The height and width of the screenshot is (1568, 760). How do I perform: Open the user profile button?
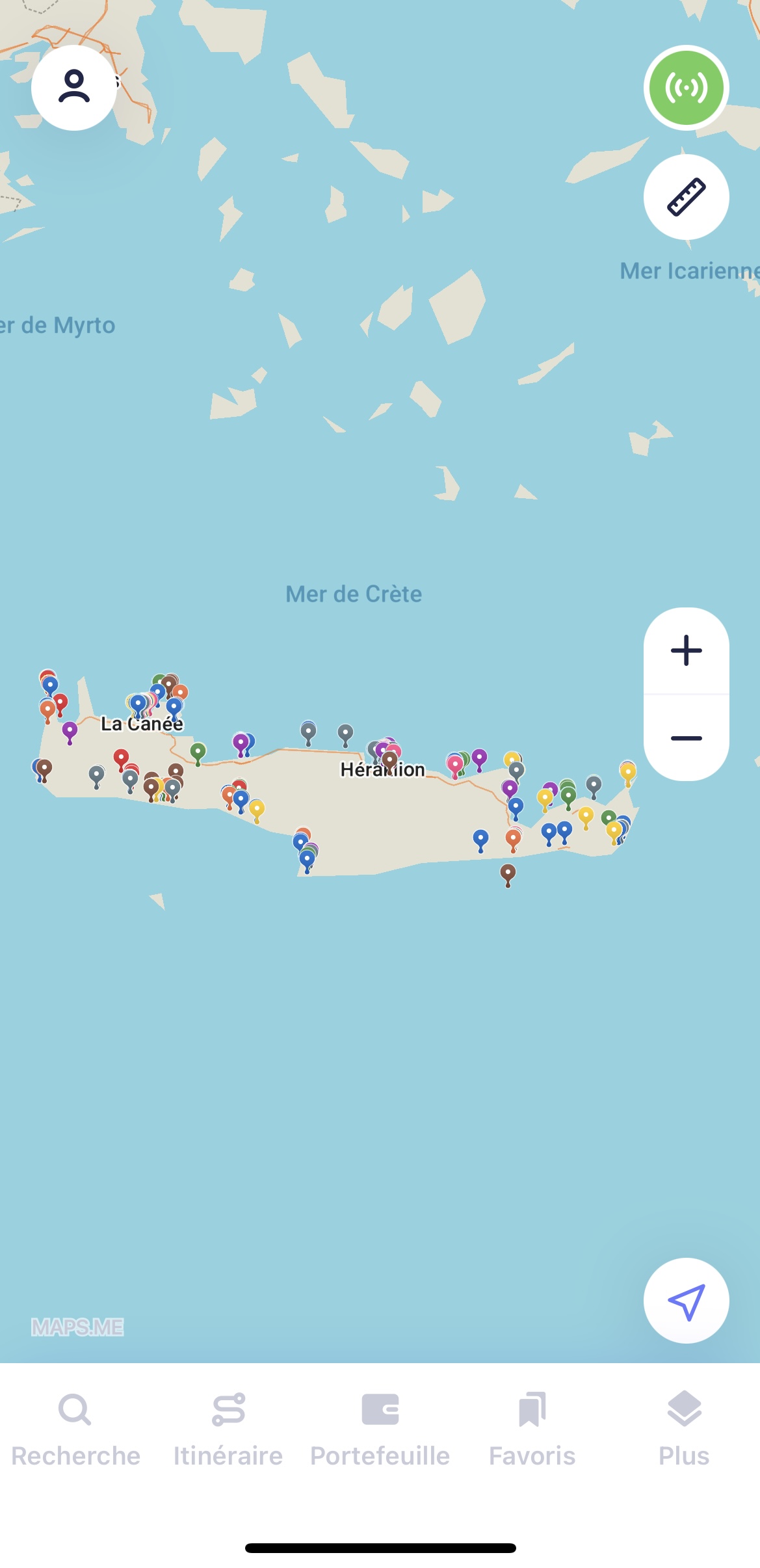pos(74,88)
